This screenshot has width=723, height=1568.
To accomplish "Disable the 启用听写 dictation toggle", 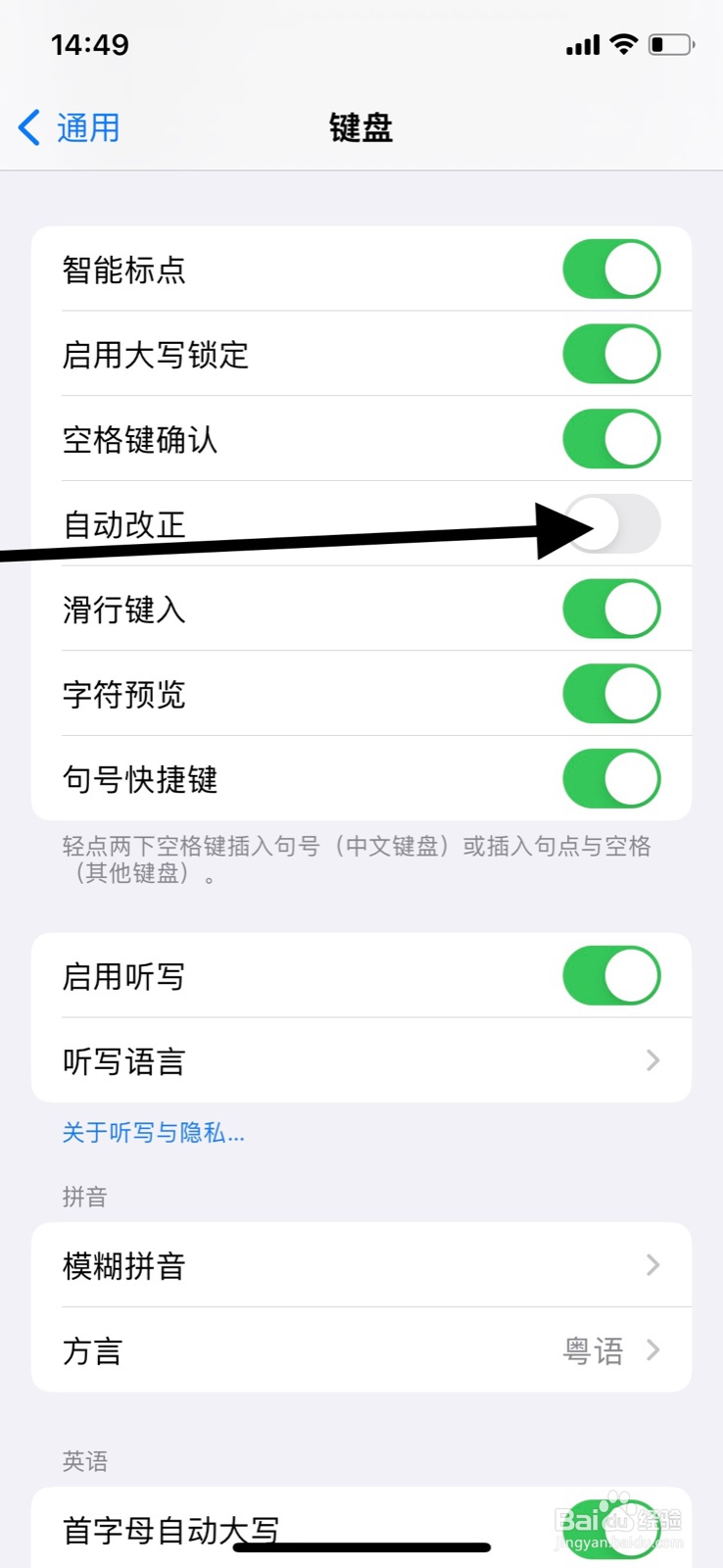I will pyautogui.click(x=610, y=975).
